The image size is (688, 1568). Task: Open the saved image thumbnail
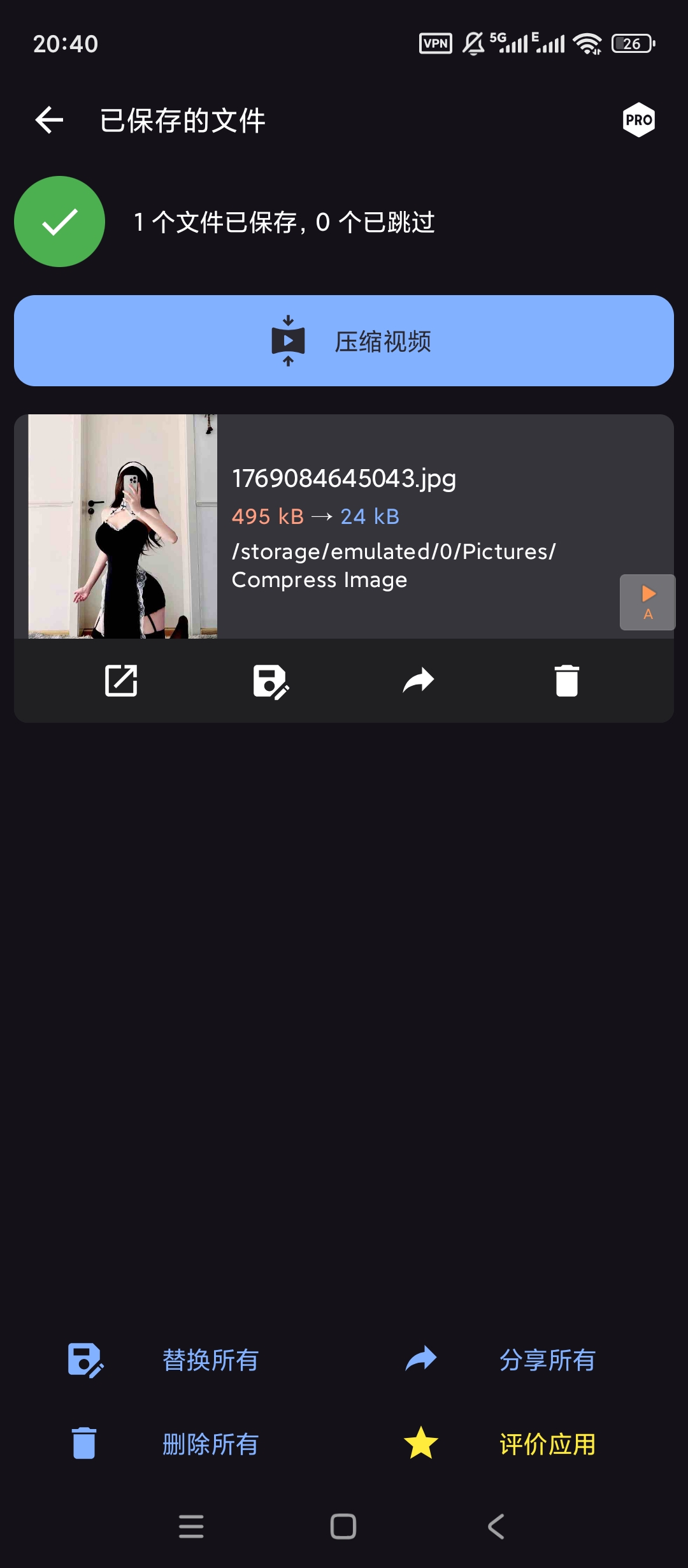[122, 526]
